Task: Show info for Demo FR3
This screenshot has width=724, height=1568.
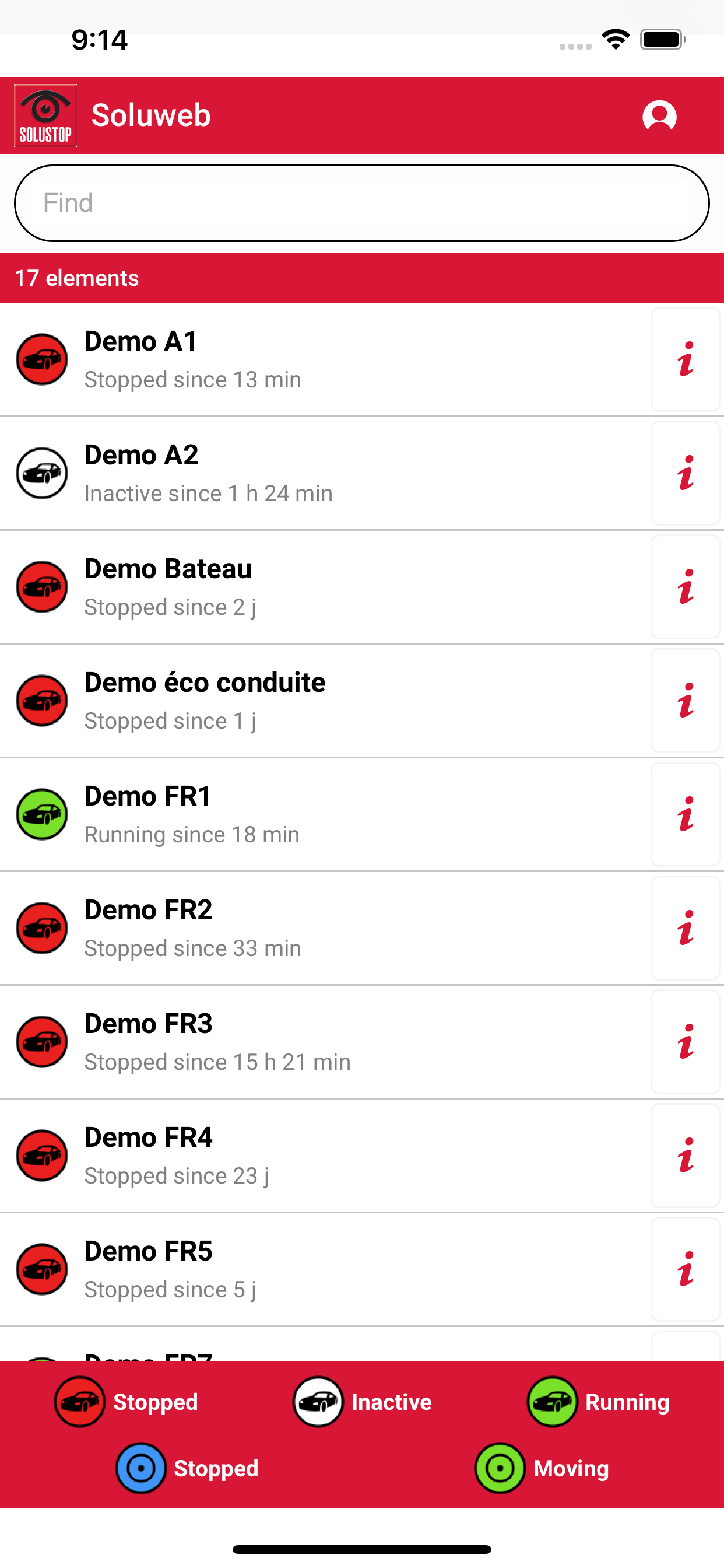Action: pyautogui.click(x=686, y=1042)
